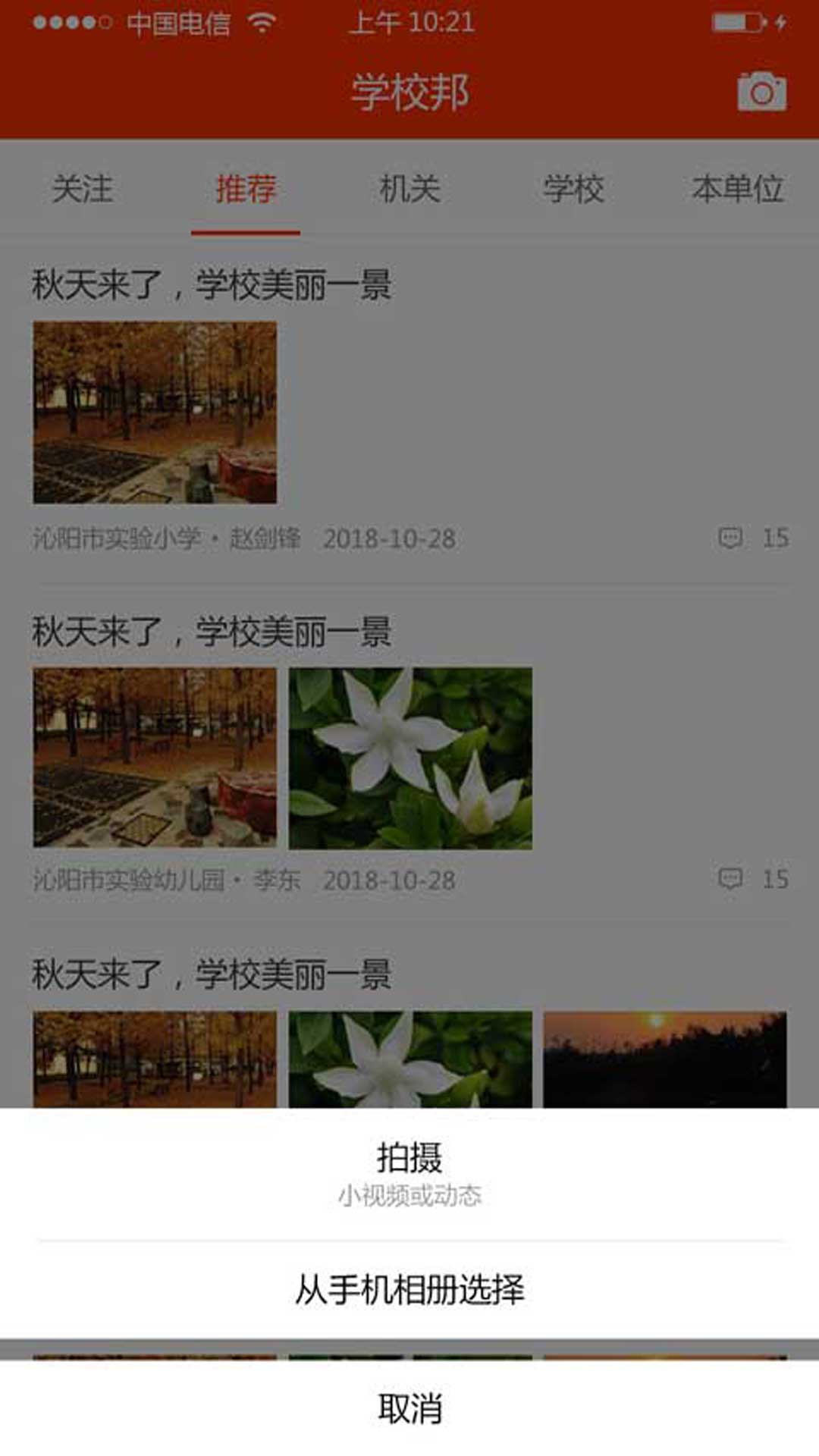The image size is (819, 1456).
Task: Select the 学校 tab
Action: click(x=573, y=190)
